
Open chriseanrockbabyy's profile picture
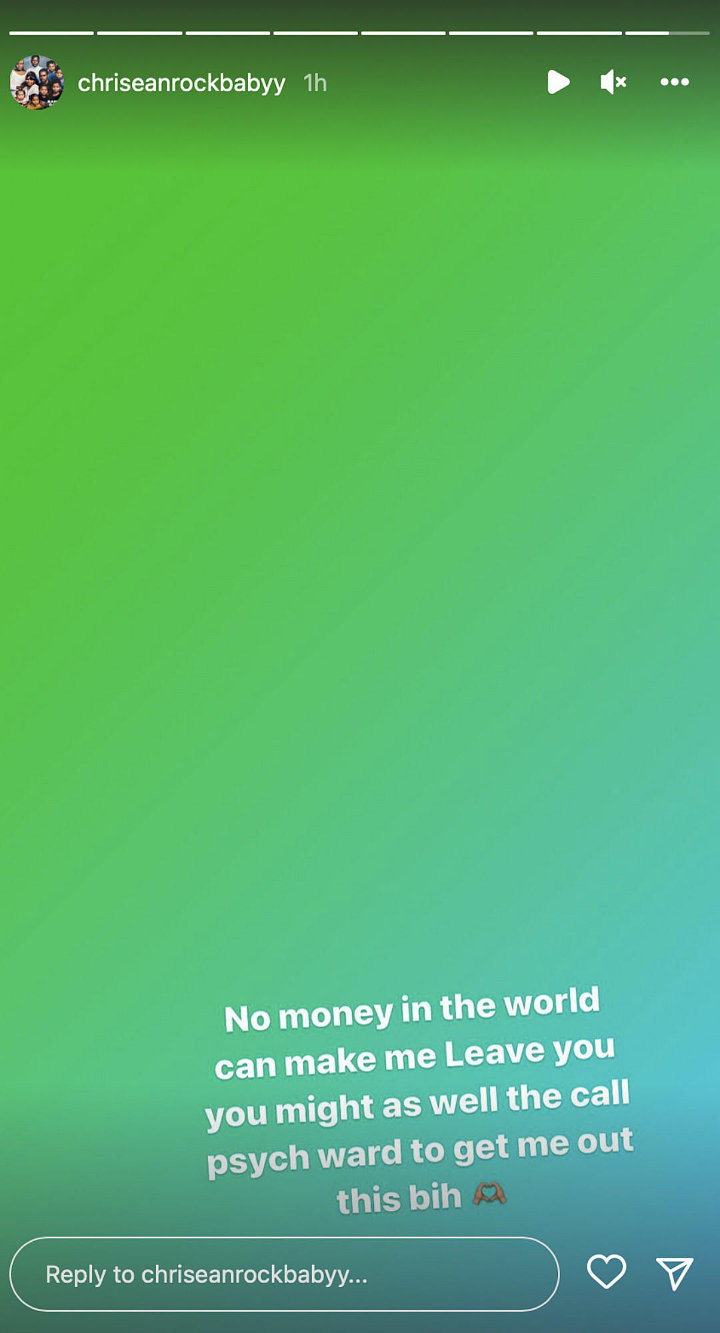coord(37,83)
